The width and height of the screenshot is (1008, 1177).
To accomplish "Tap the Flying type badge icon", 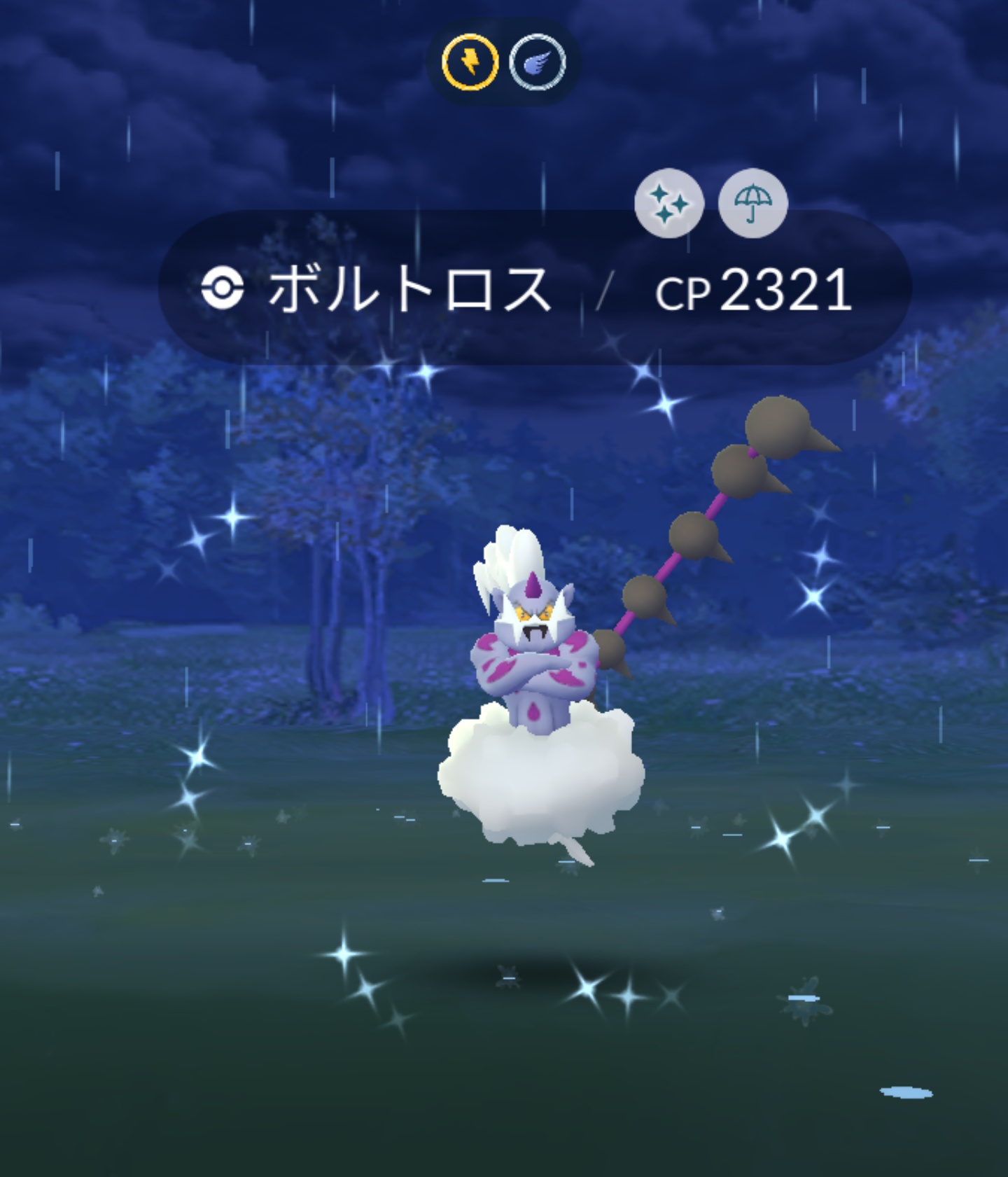I will click(538, 62).
